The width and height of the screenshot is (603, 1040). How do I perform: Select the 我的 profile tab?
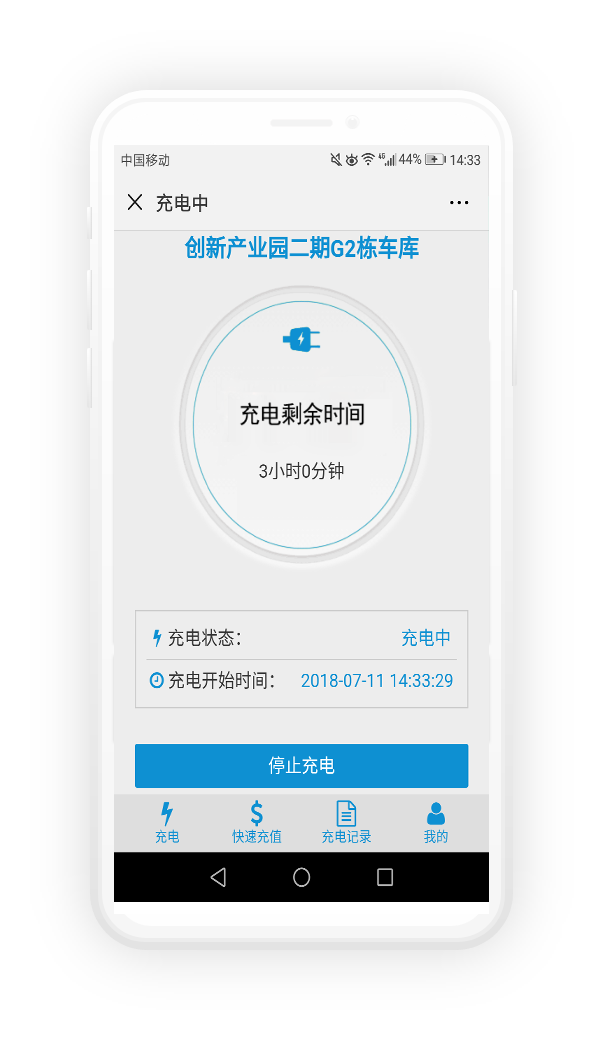[x=436, y=823]
